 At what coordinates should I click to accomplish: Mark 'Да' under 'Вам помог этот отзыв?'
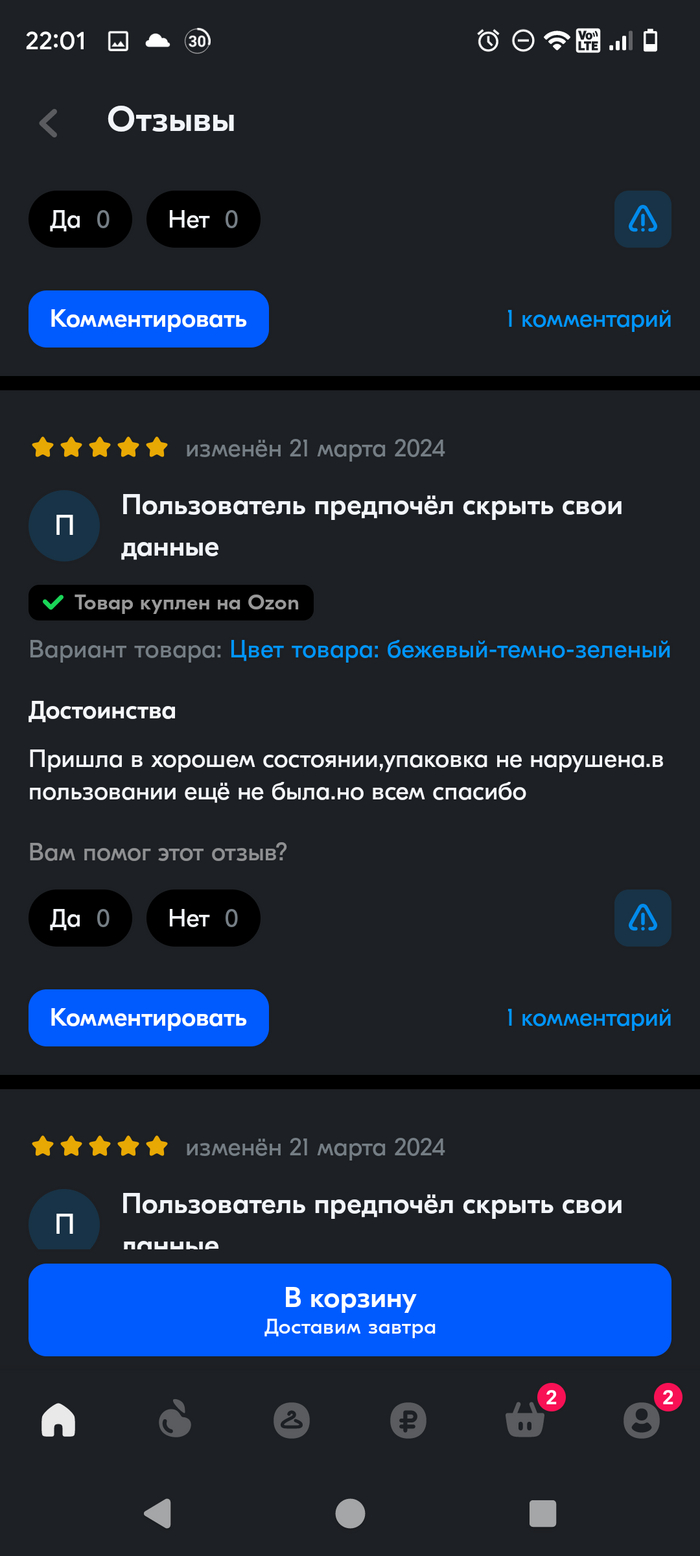coord(80,918)
